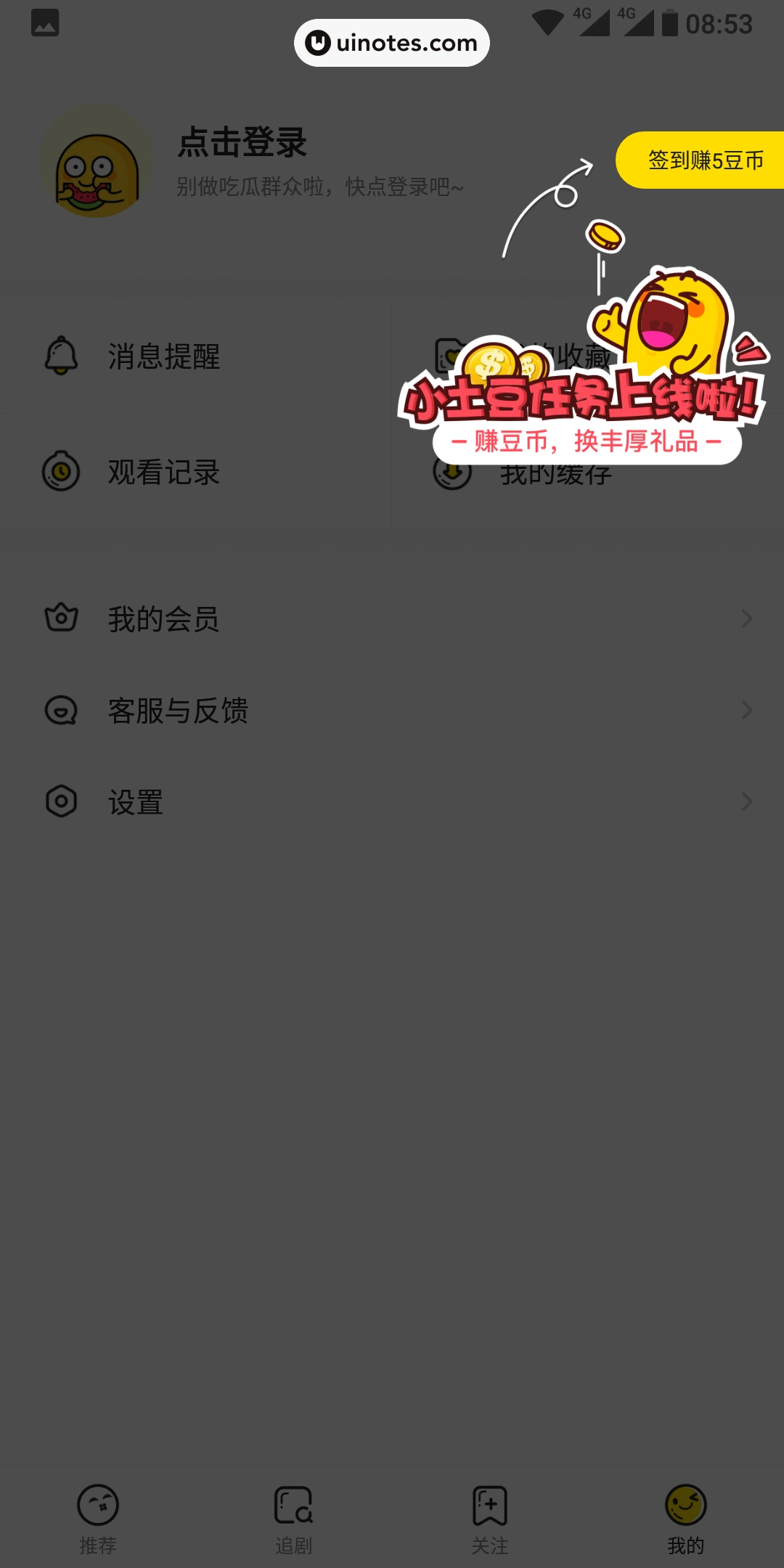Tap the profile avatar picture
The image size is (784, 1568).
coord(96,161)
